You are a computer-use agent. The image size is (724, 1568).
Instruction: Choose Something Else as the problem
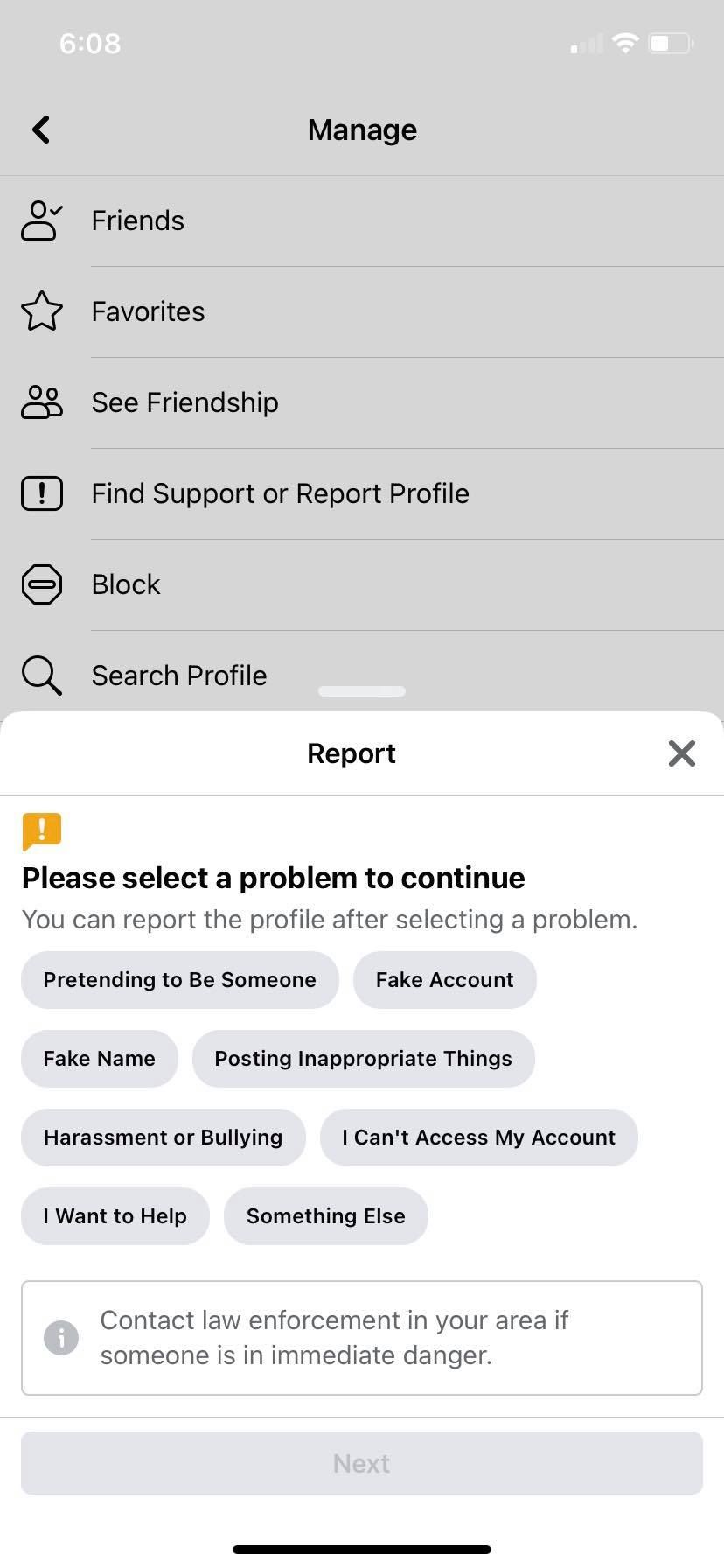325,1216
